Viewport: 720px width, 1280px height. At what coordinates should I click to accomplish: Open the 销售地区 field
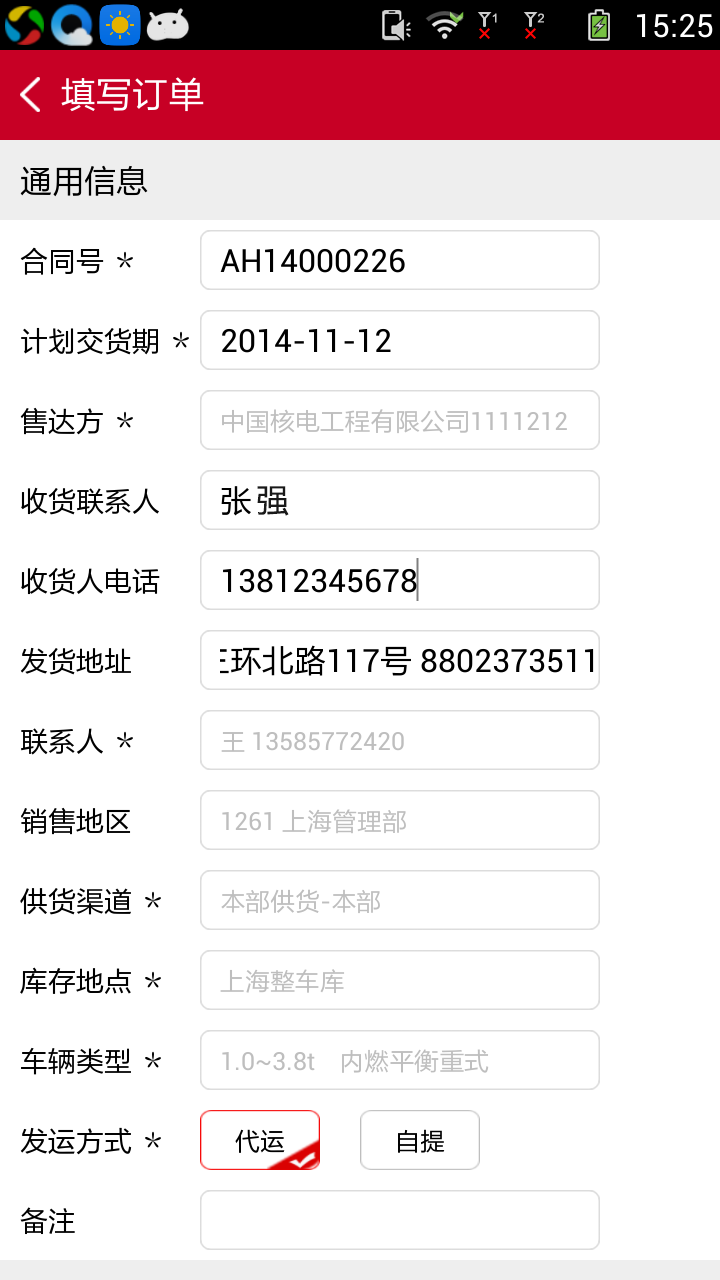pos(399,821)
